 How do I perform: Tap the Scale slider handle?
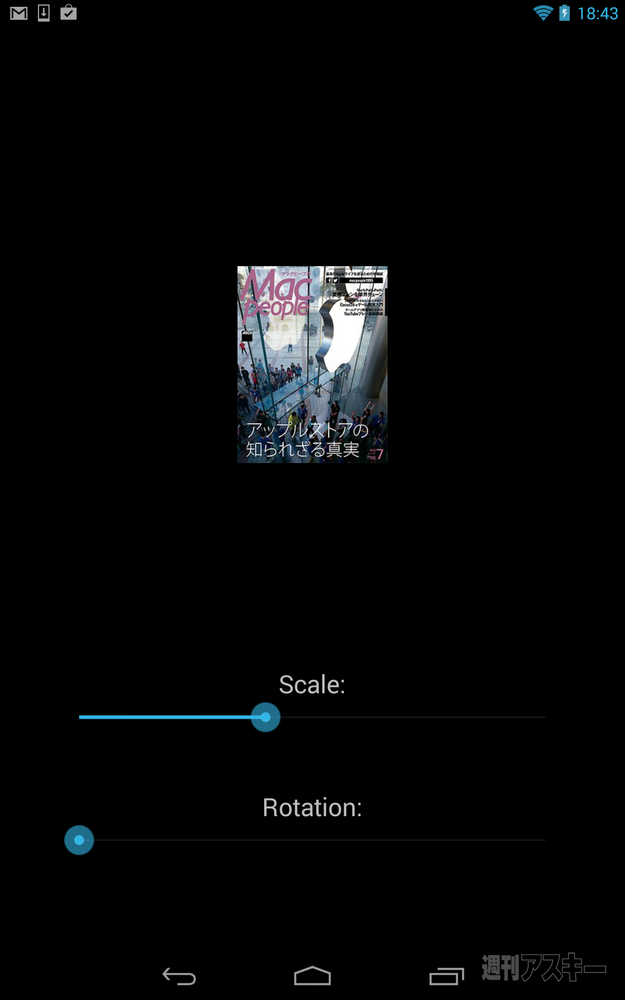[265, 717]
